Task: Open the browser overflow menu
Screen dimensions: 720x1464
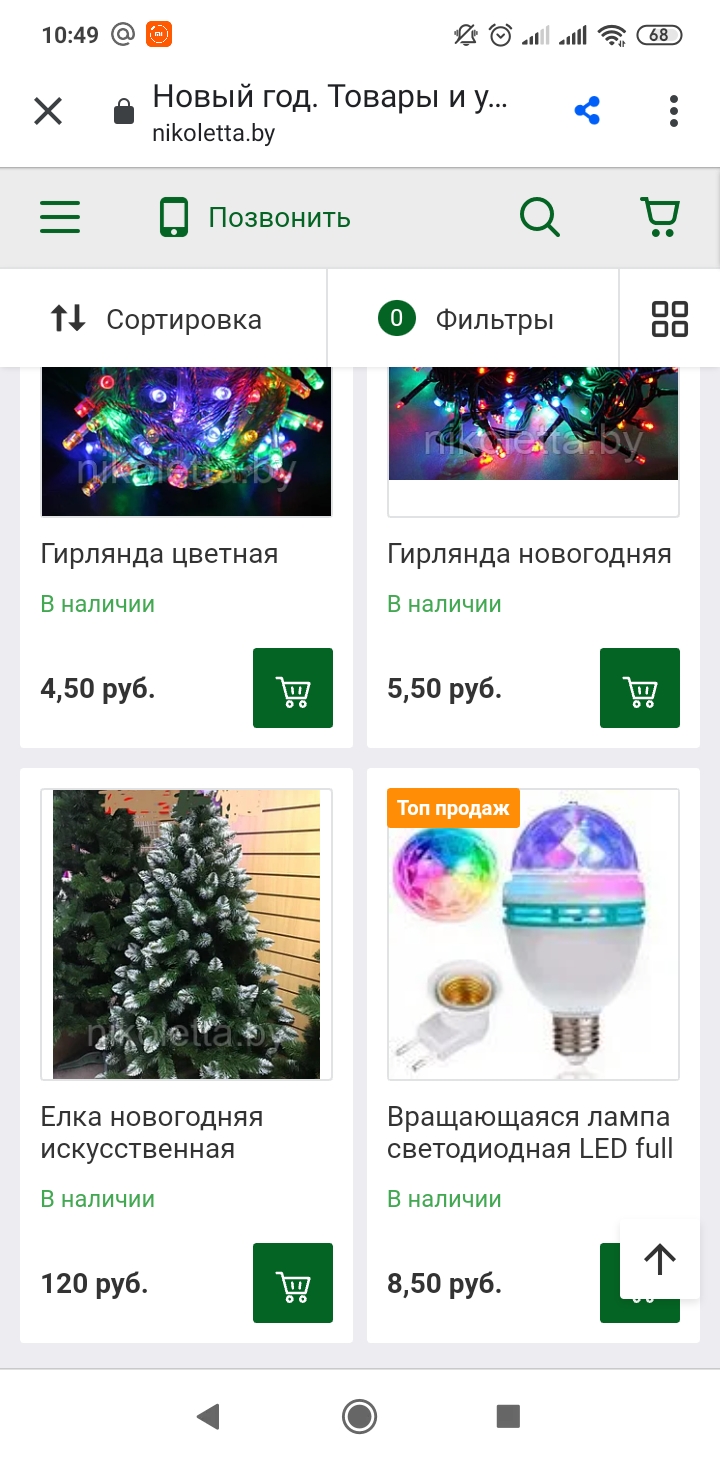Action: (x=674, y=111)
